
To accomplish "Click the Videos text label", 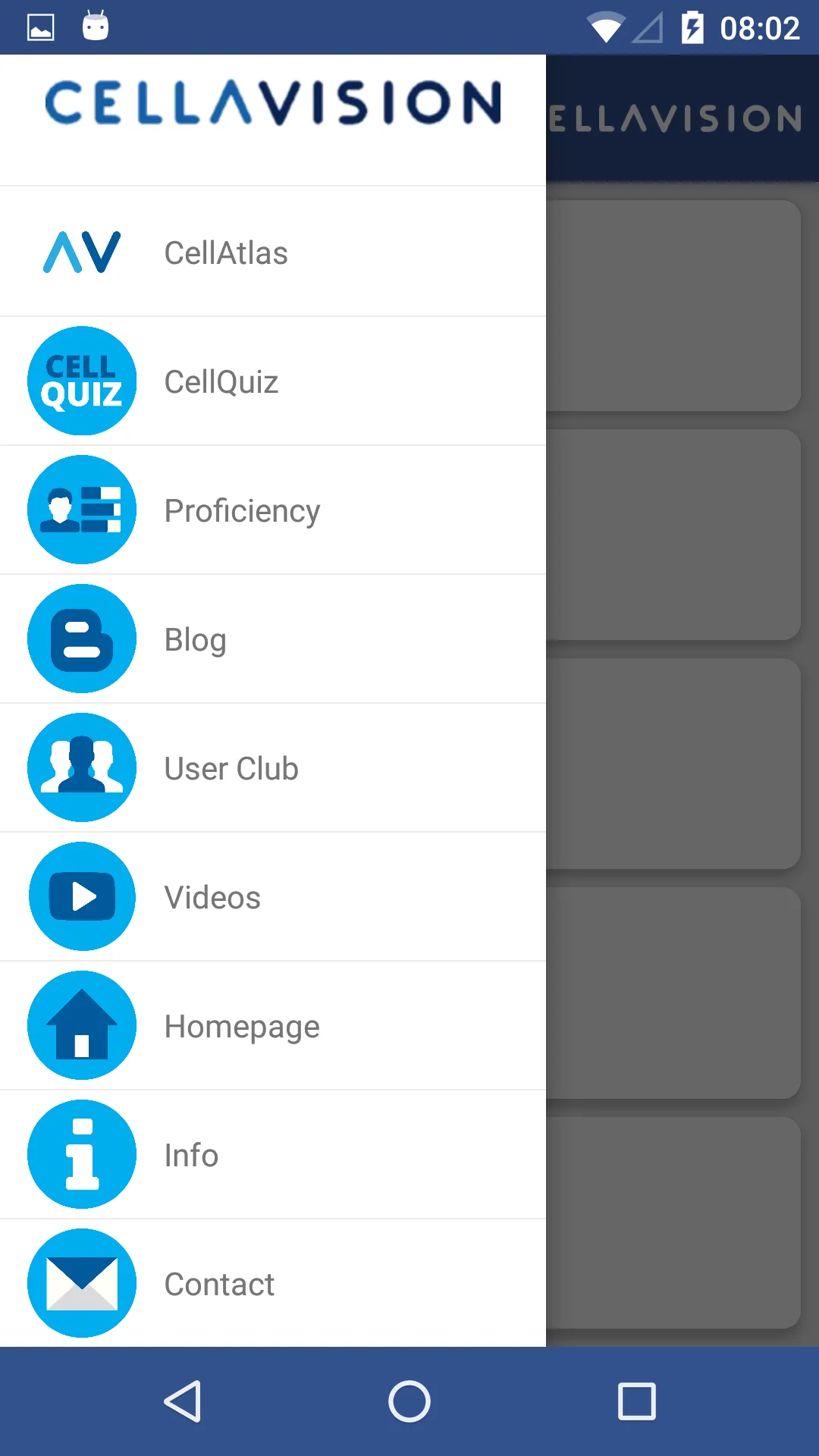I will point(212,896).
